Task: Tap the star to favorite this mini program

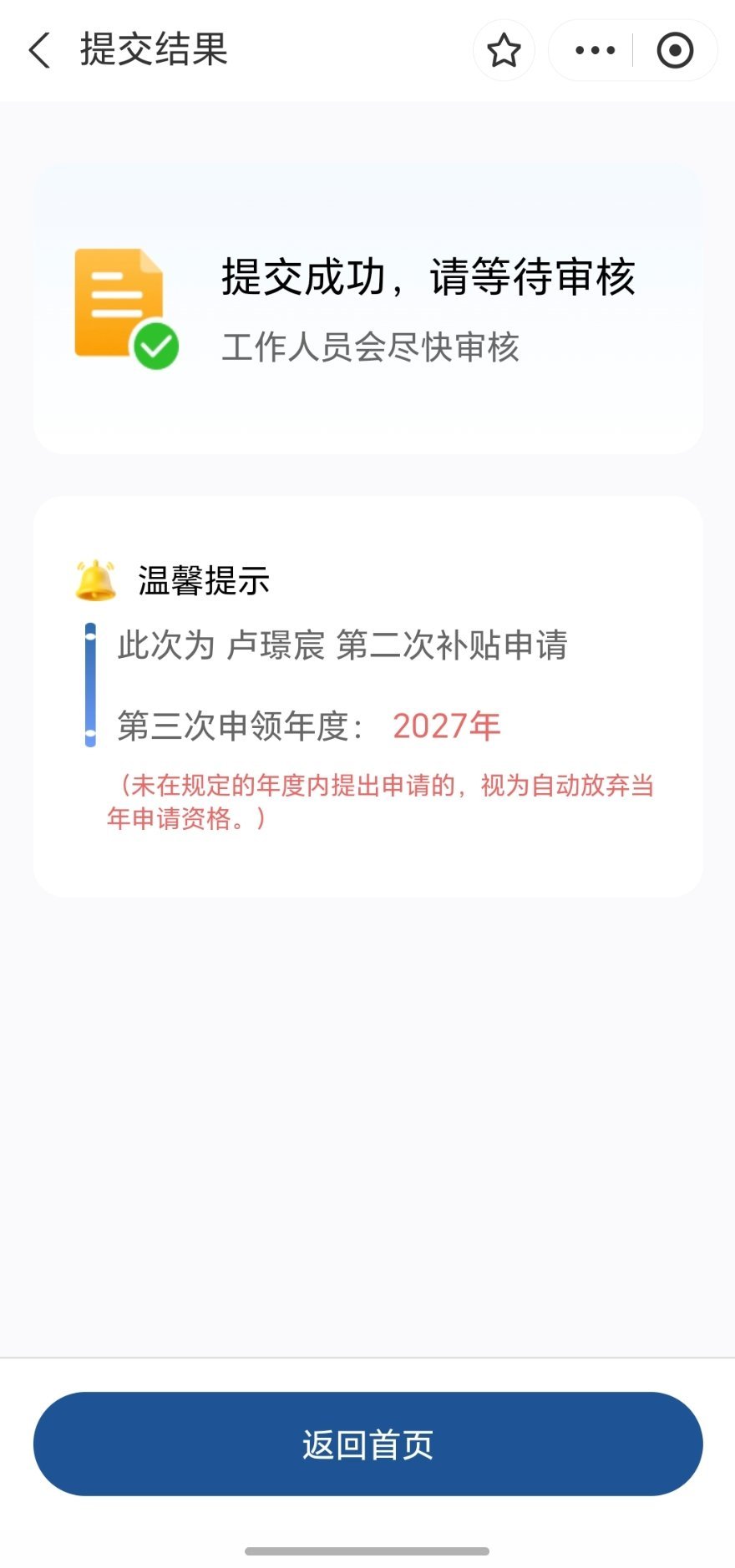Action: pyautogui.click(x=504, y=51)
